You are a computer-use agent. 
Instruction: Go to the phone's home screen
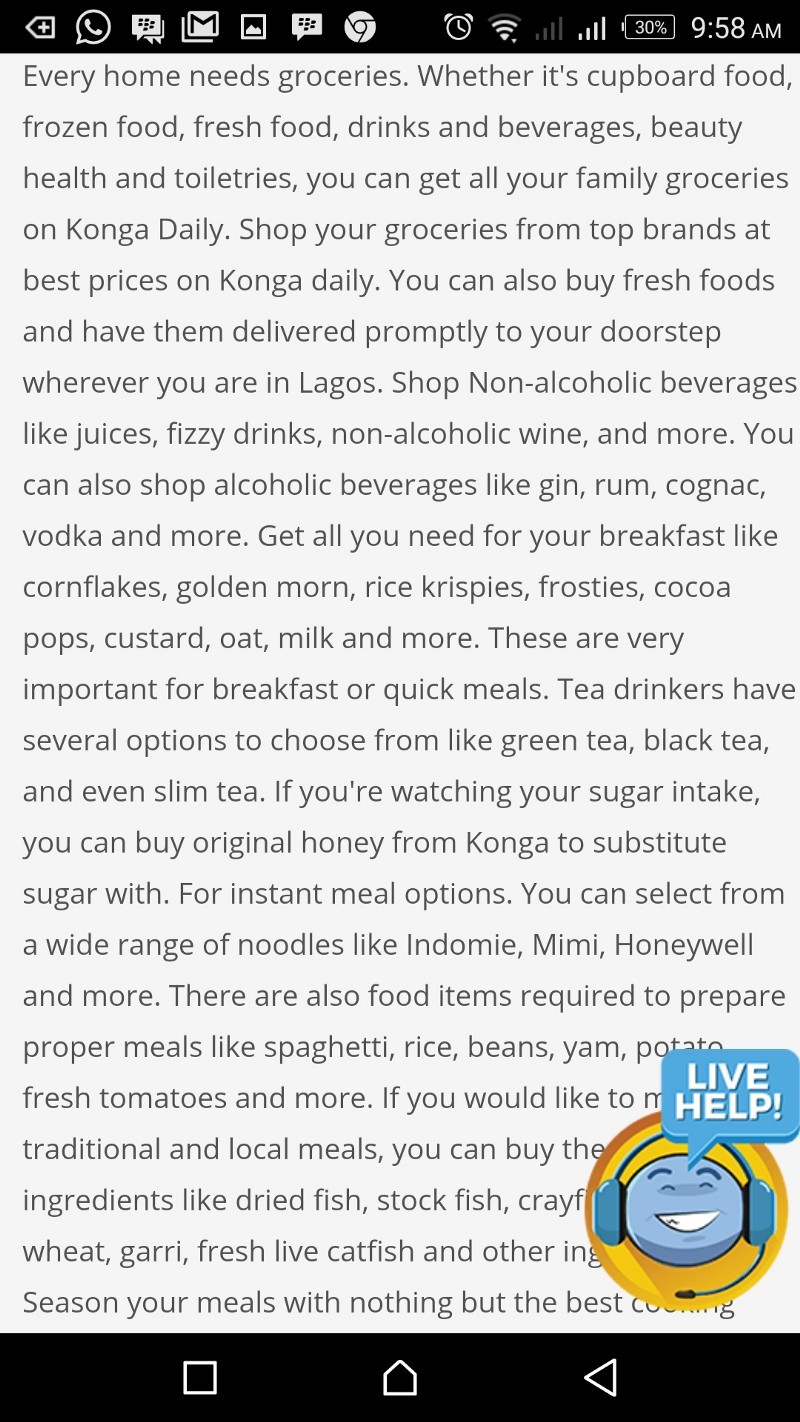point(400,1378)
